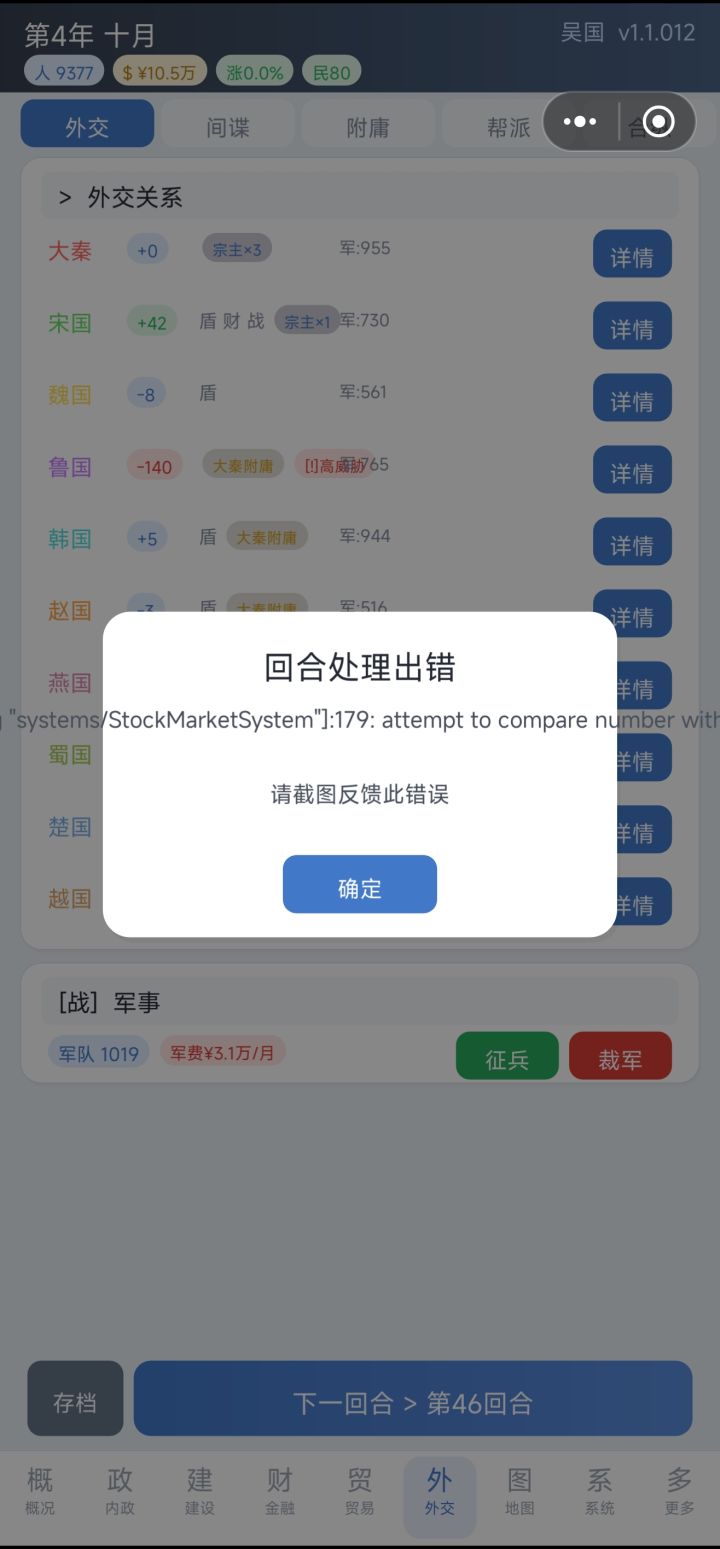This screenshot has height=1549, width=720.
Task: Open the 地图 map view icon
Action: coord(519,1495)
